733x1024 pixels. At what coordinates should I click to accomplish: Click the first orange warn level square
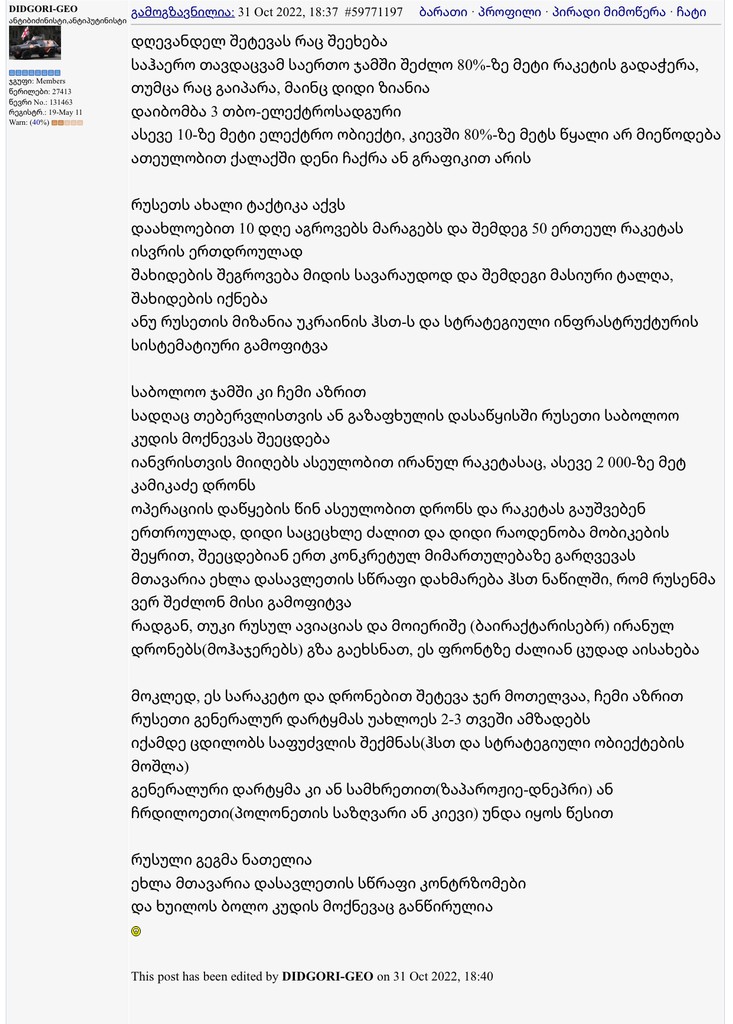(53, 123)
